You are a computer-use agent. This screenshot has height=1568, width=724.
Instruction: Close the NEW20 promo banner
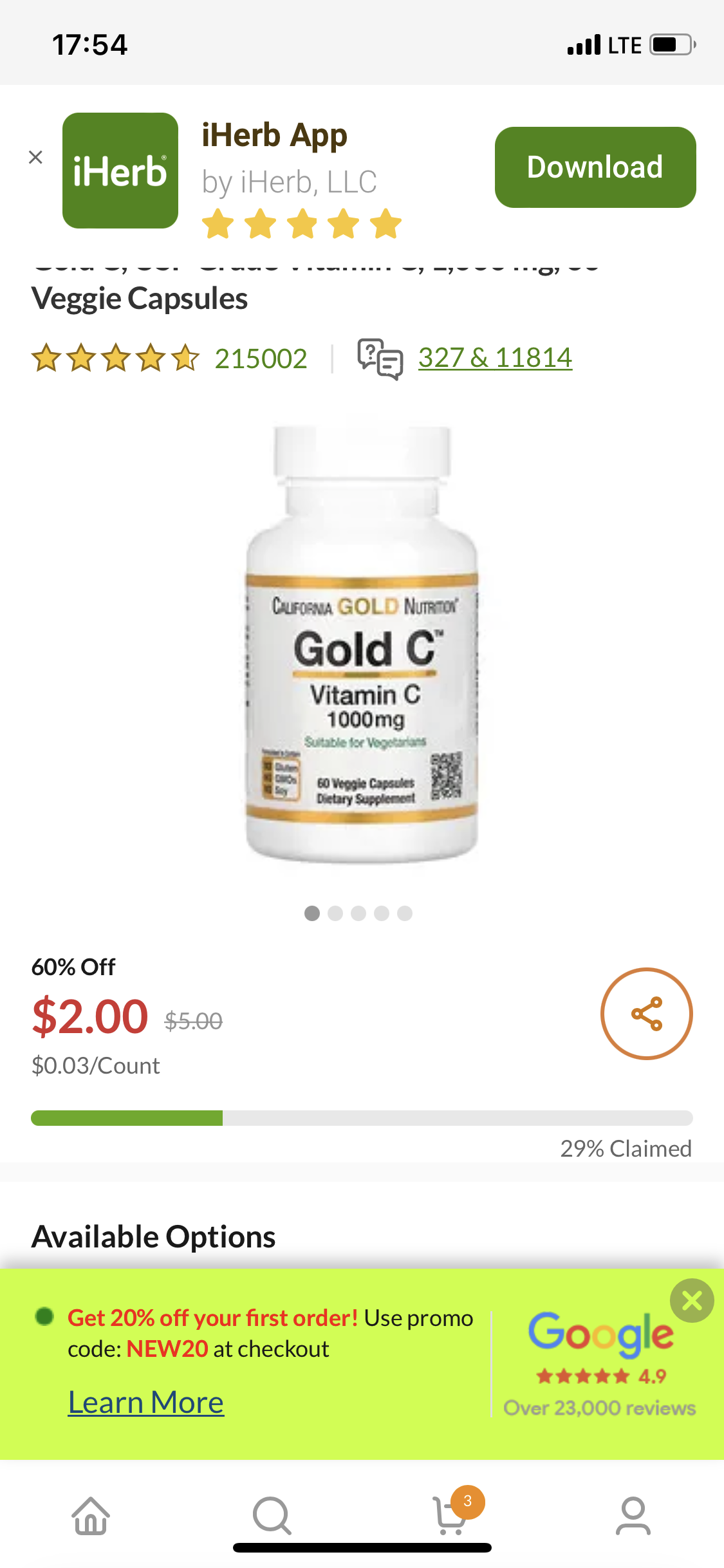(x=692, y=1300)
